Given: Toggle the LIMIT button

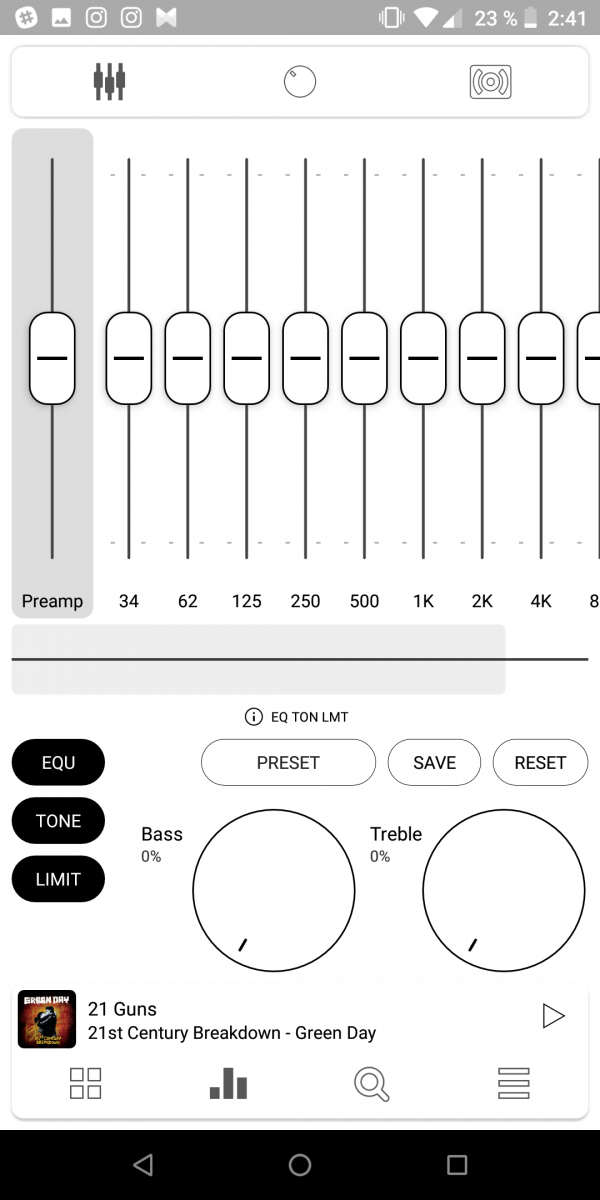Looking at the screenshot, I should tap(58, 879).
